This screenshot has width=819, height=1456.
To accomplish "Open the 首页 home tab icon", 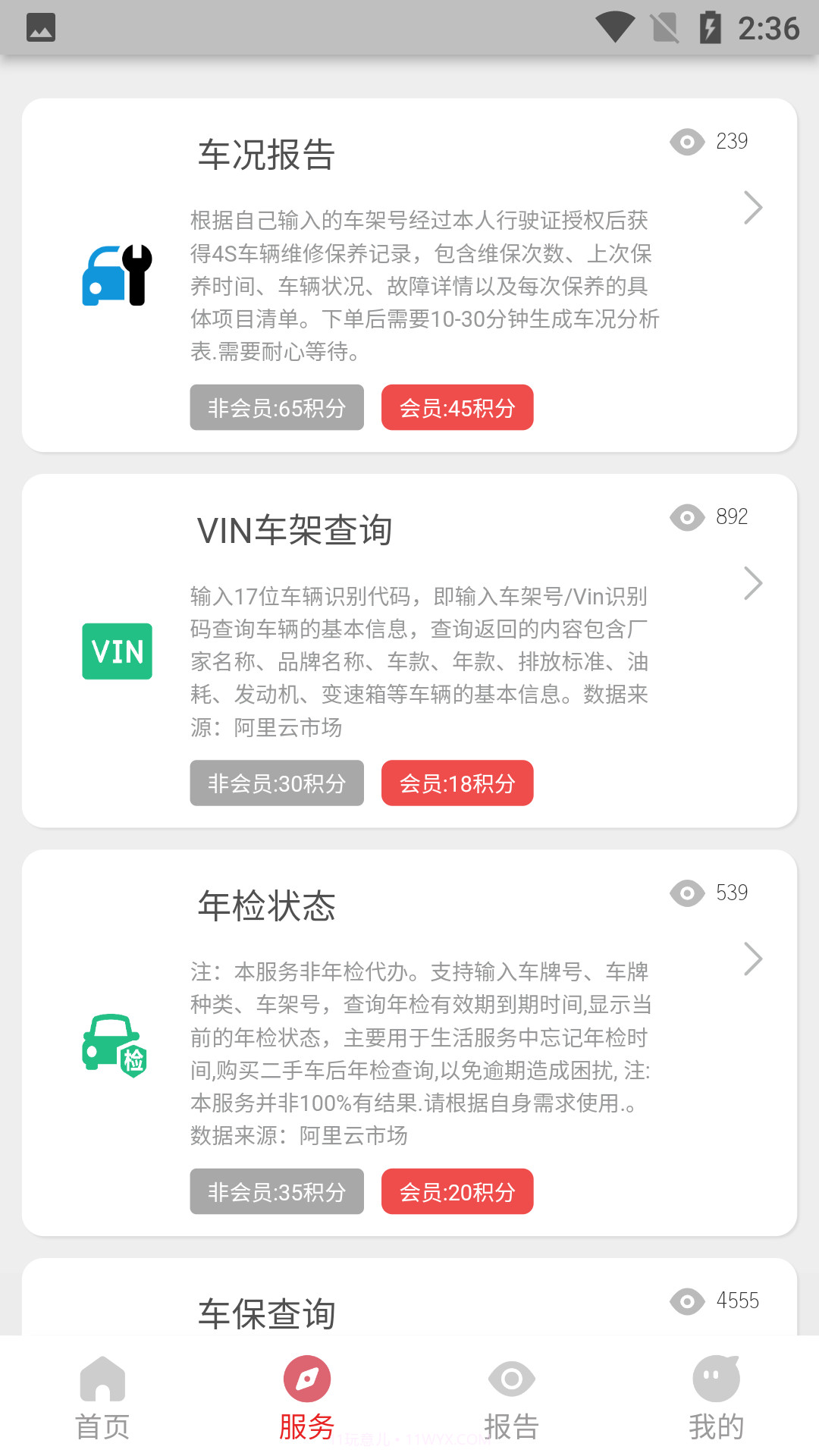I will coord(102,1380).
